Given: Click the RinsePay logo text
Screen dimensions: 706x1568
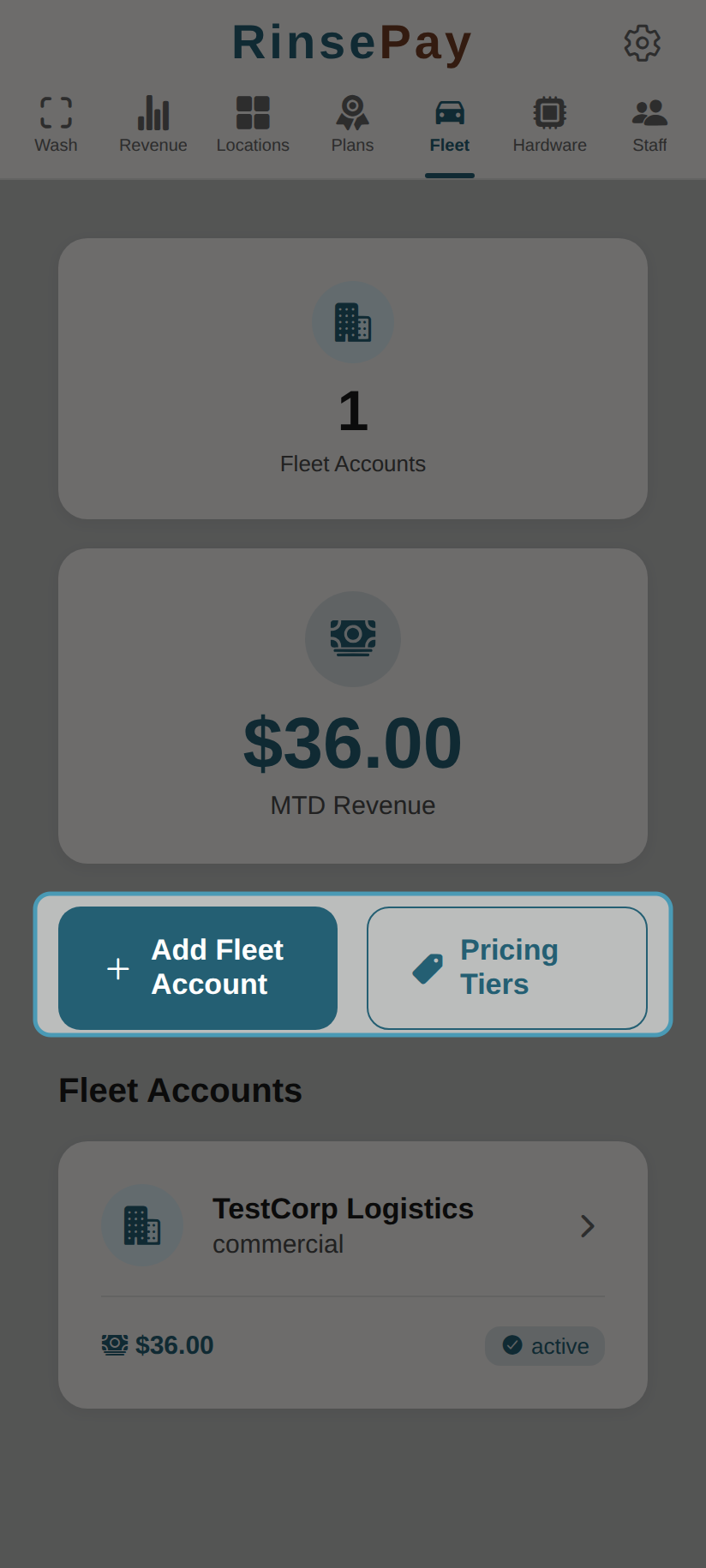Looking at the screenshot, I should (351, 41).
